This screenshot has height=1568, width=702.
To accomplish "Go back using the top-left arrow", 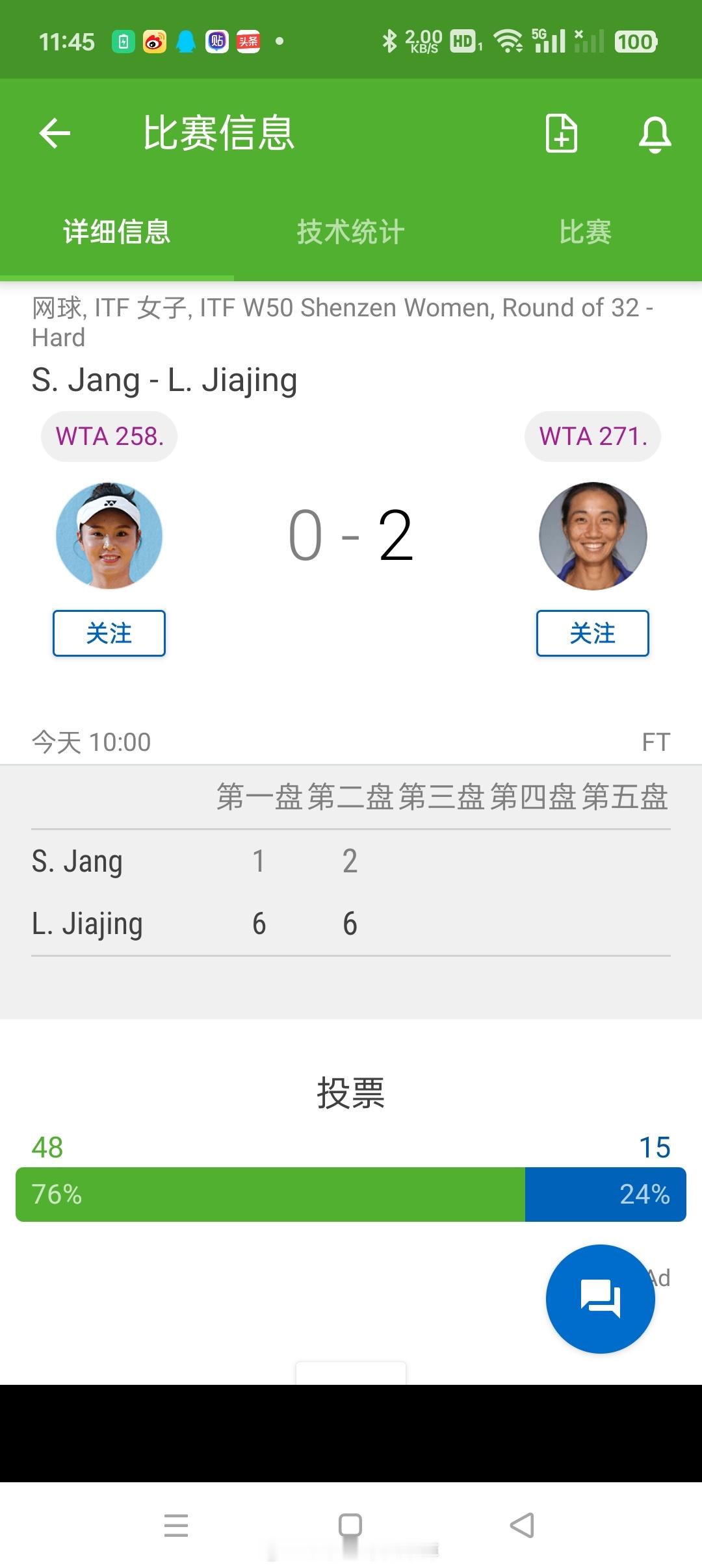I will (x=55, y=133).
